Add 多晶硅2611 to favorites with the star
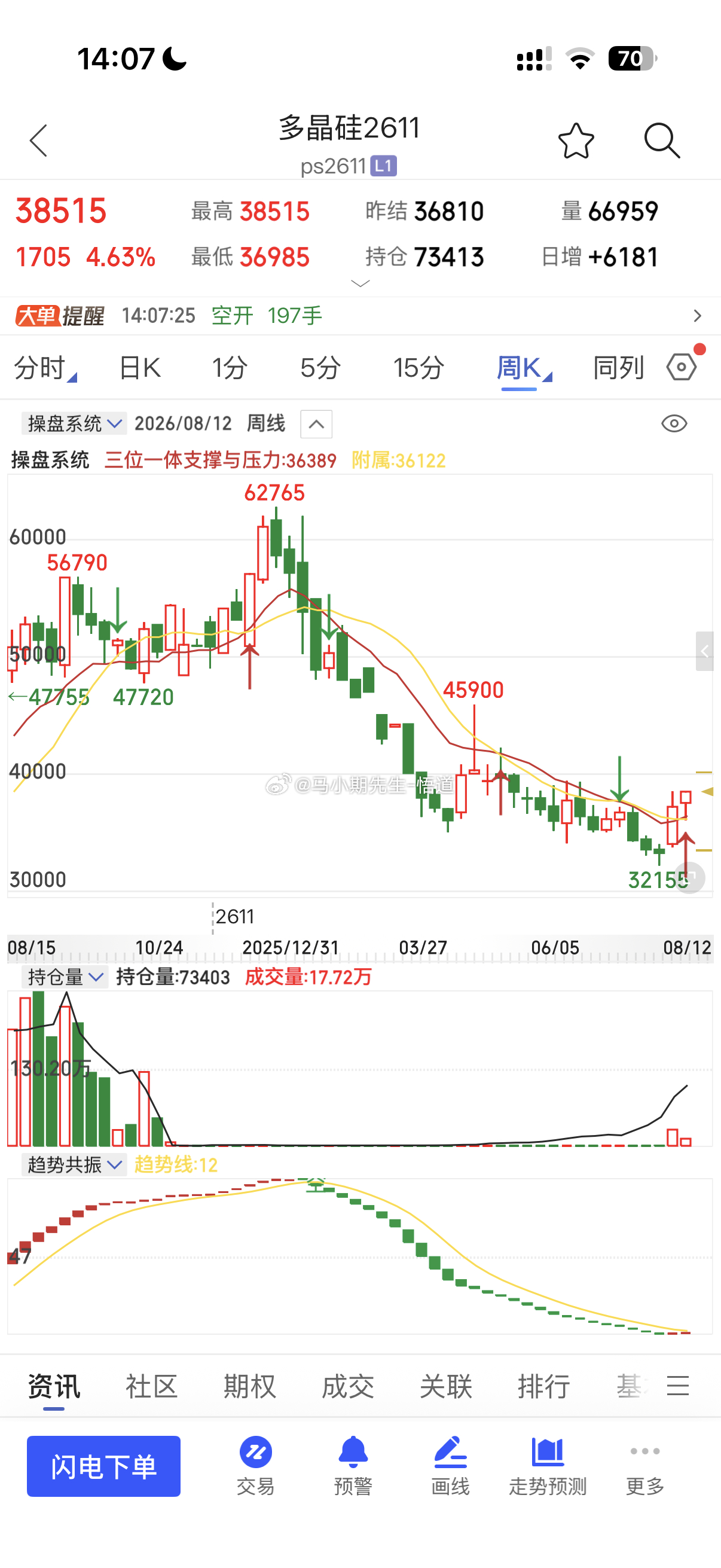The image size is (721, 1568). tap(576, 141)
